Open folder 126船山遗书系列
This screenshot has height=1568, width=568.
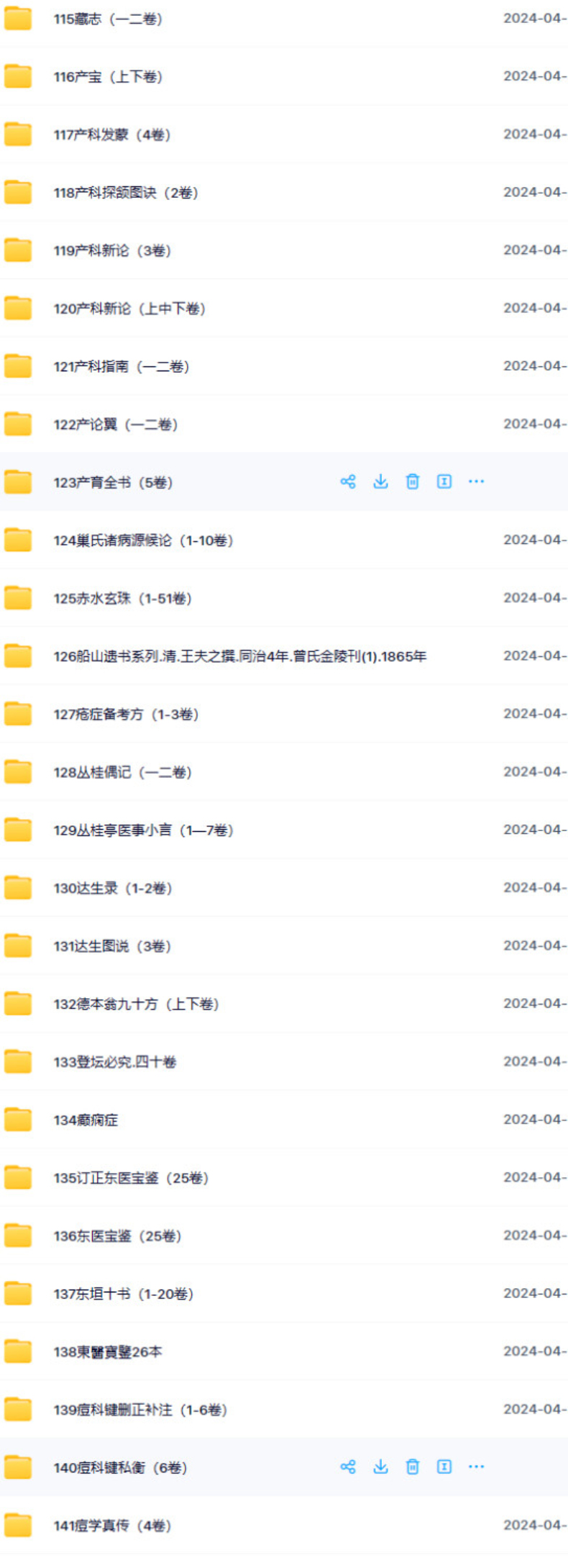(239, 656)
